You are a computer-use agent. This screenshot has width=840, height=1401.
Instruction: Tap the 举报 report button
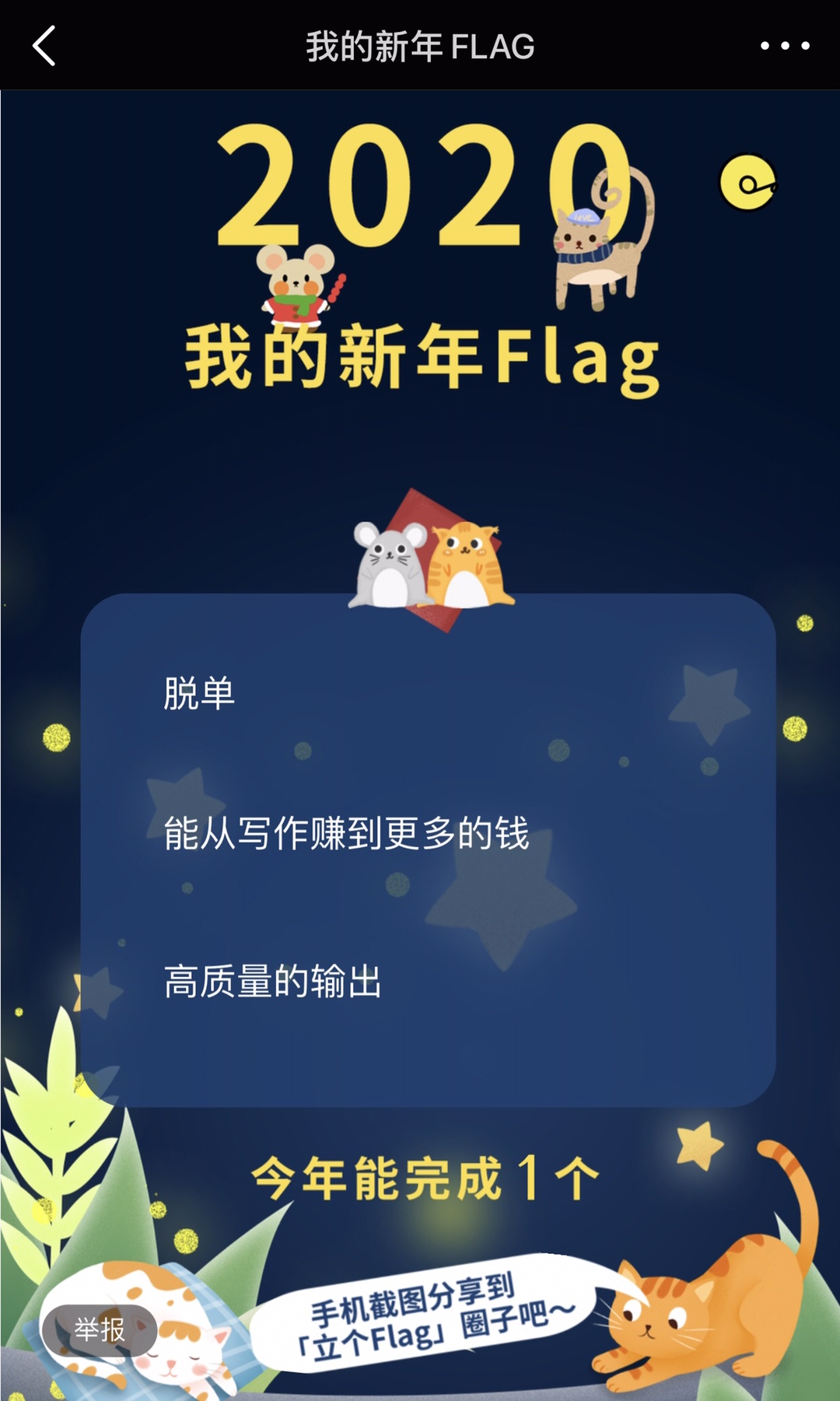[100, 1330]
